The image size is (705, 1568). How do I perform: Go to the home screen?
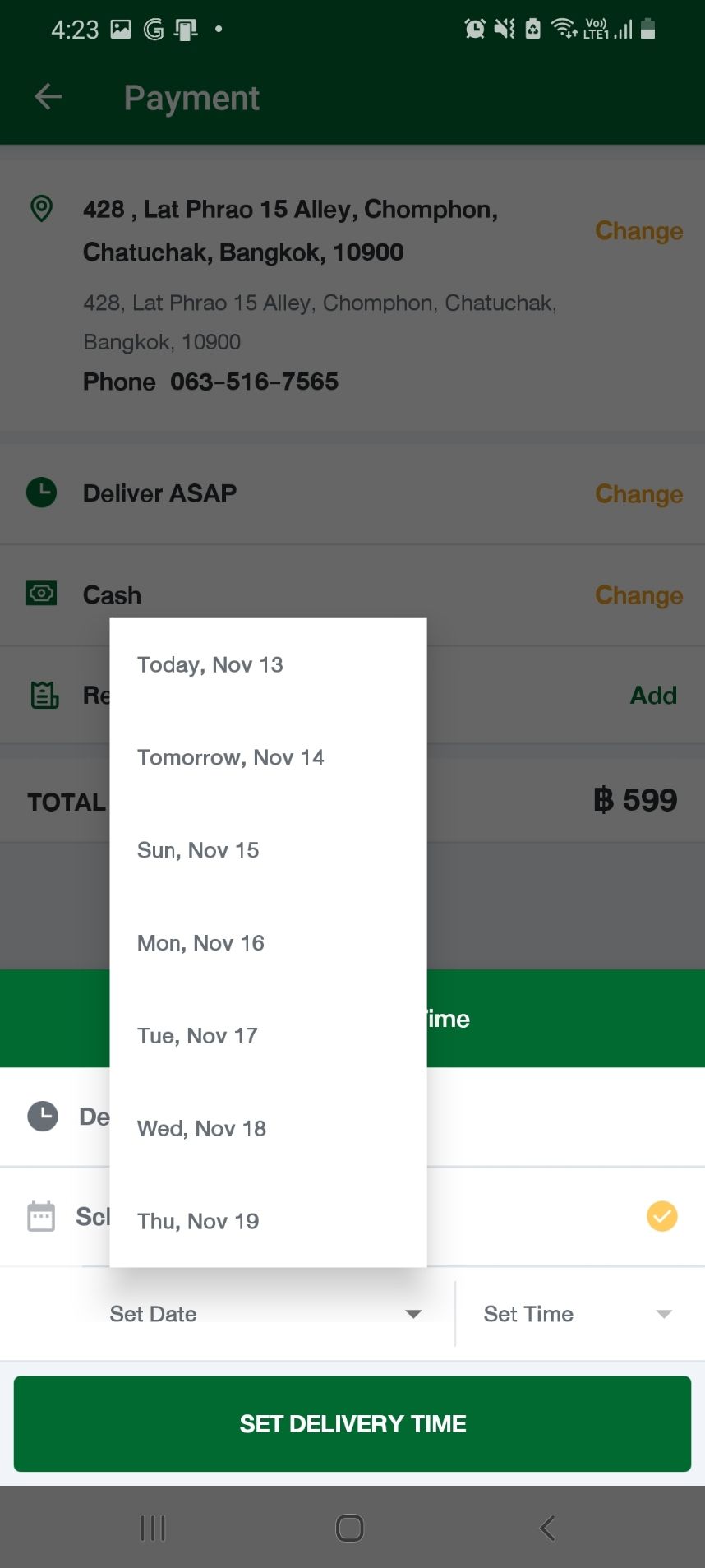pyautogui.click(x=350, y=1528)
